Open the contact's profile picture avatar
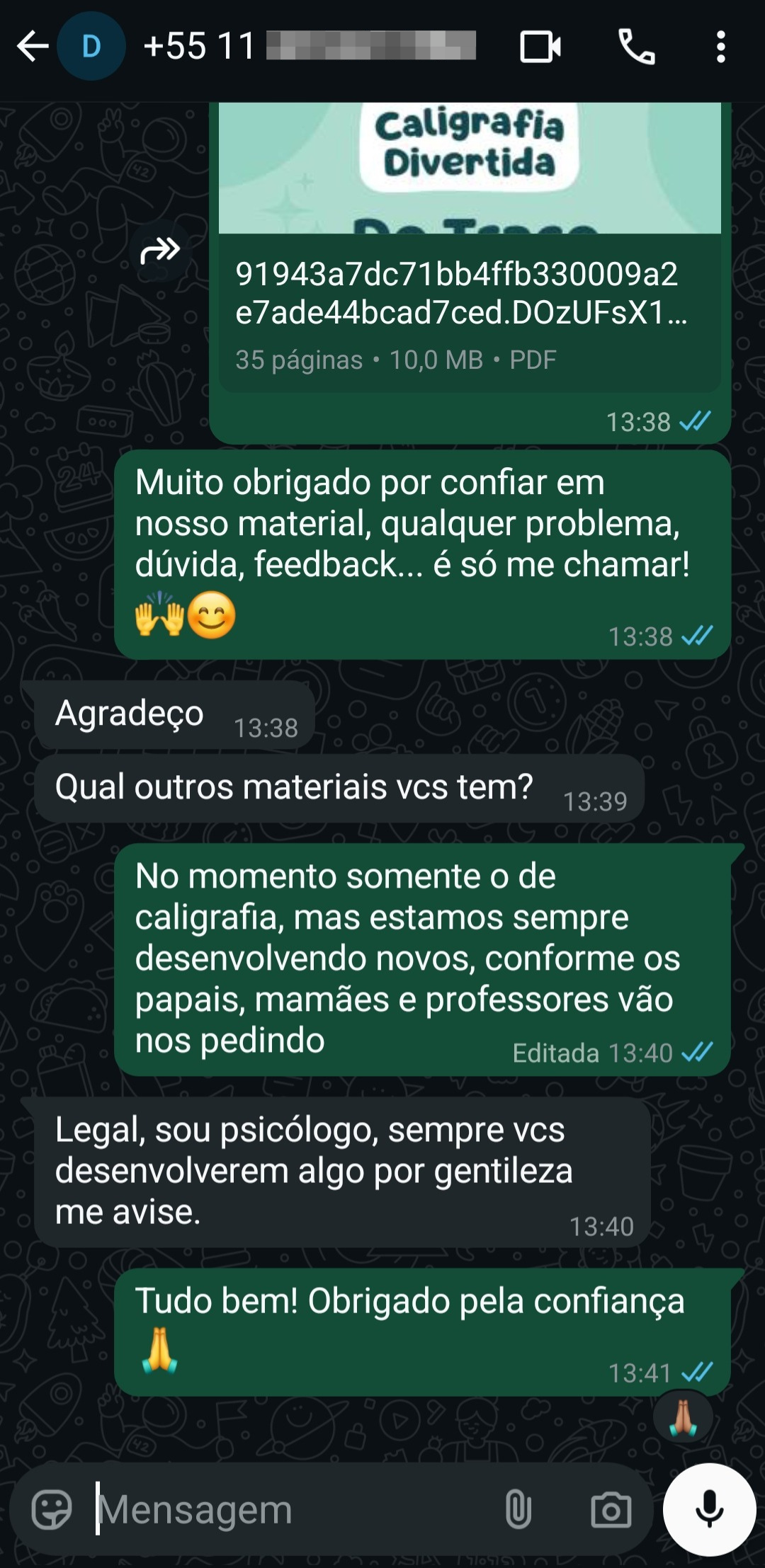Image resolution: width=765 pixels, height=1568 pixels. click(88, 47)
